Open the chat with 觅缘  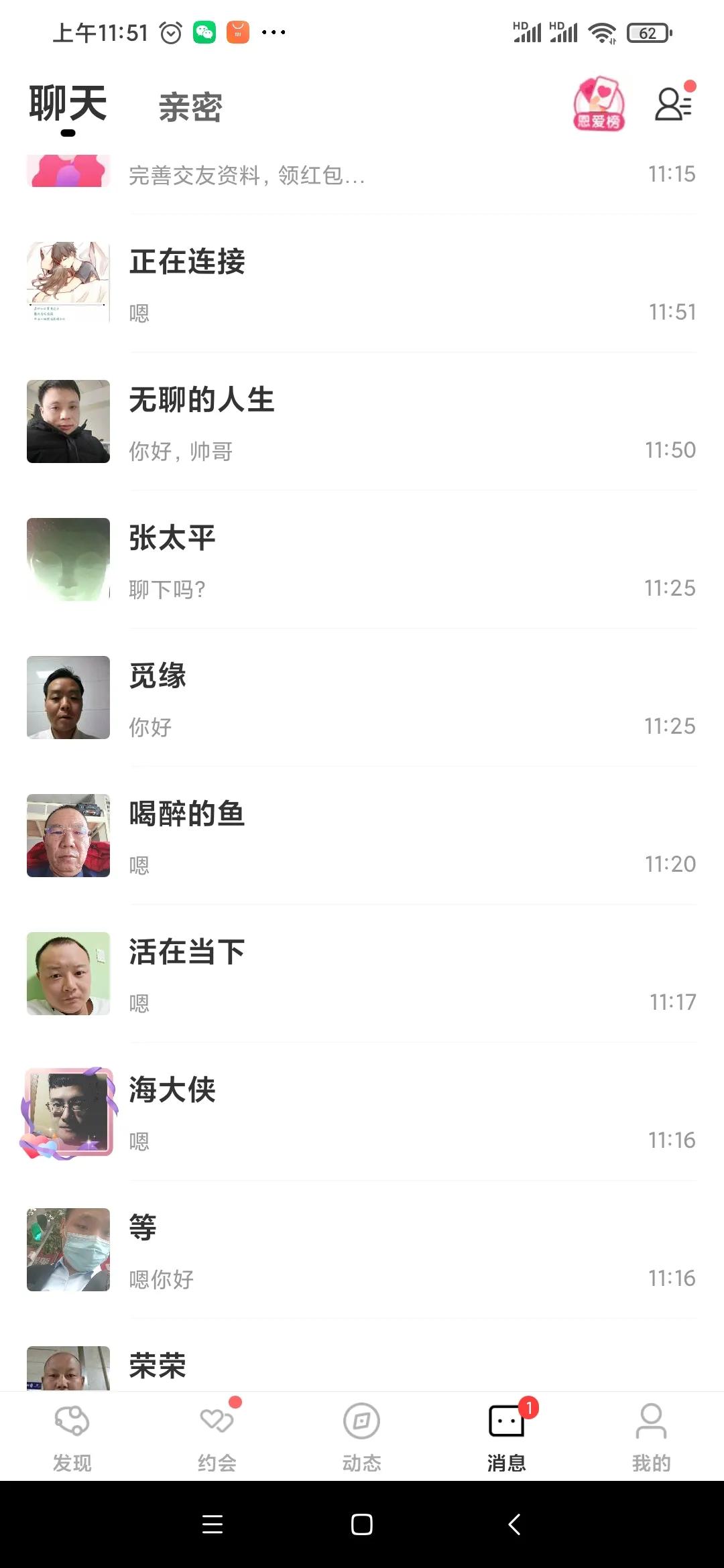pos(362,698)
